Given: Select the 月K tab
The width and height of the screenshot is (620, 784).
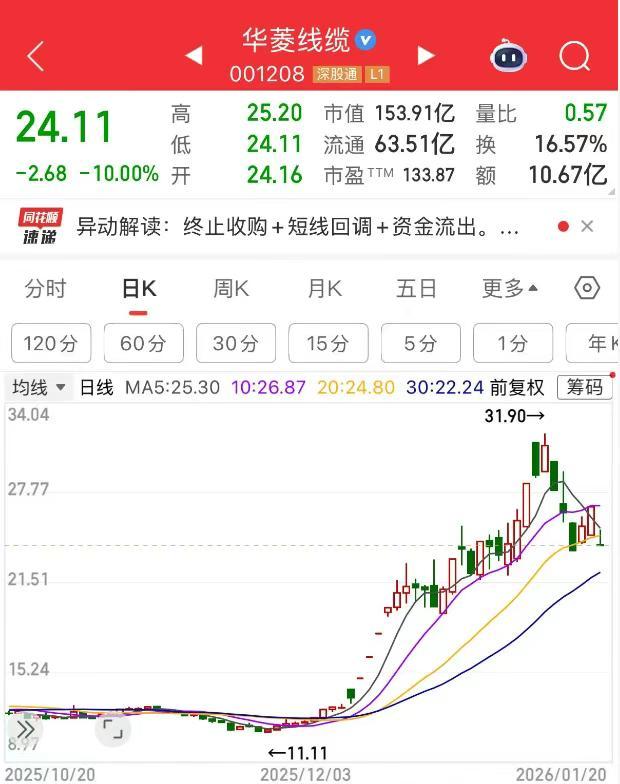Looking at the screenshot, I should point(324,289).
